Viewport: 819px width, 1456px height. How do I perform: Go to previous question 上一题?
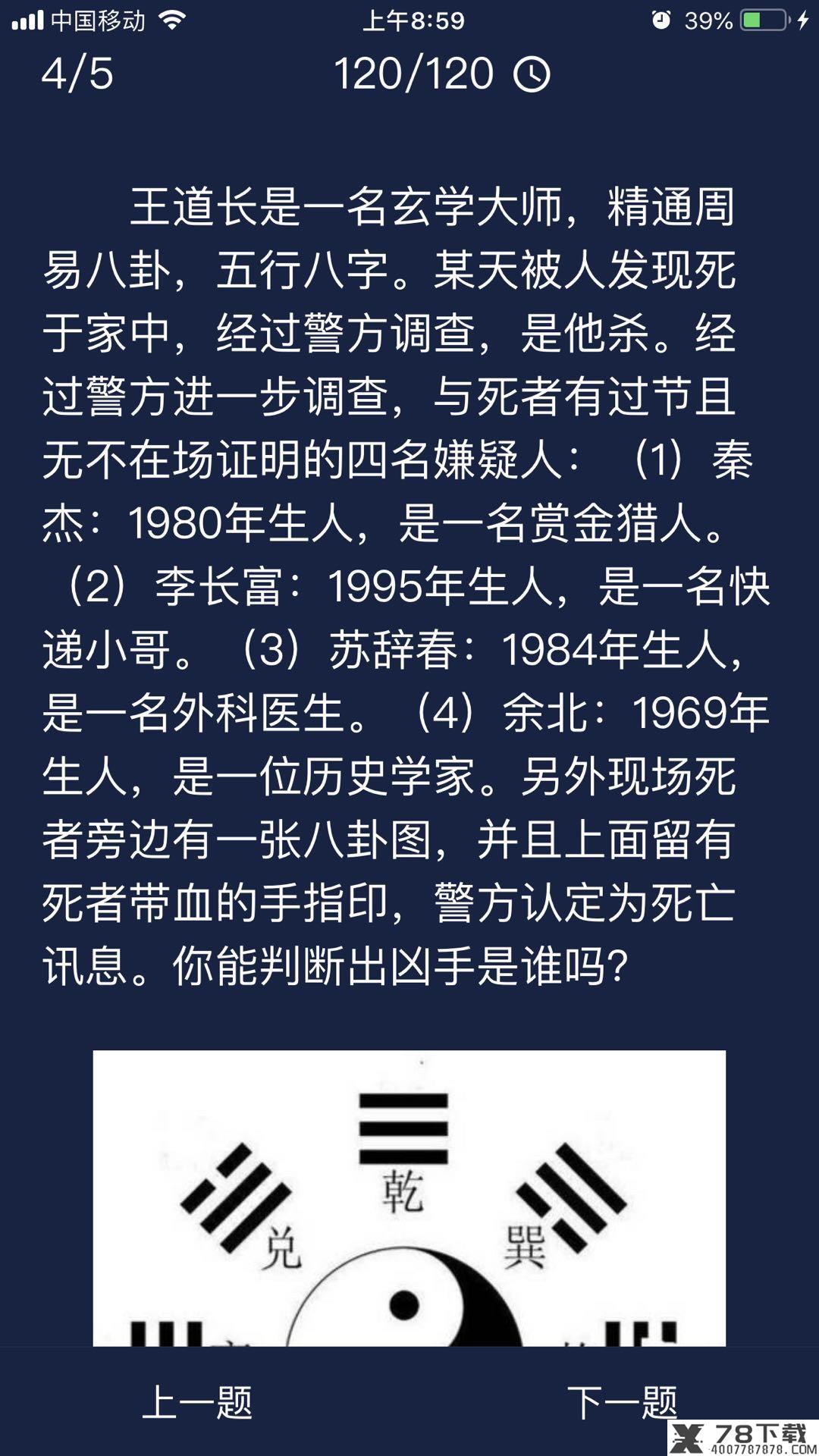tap(197, 1401)
